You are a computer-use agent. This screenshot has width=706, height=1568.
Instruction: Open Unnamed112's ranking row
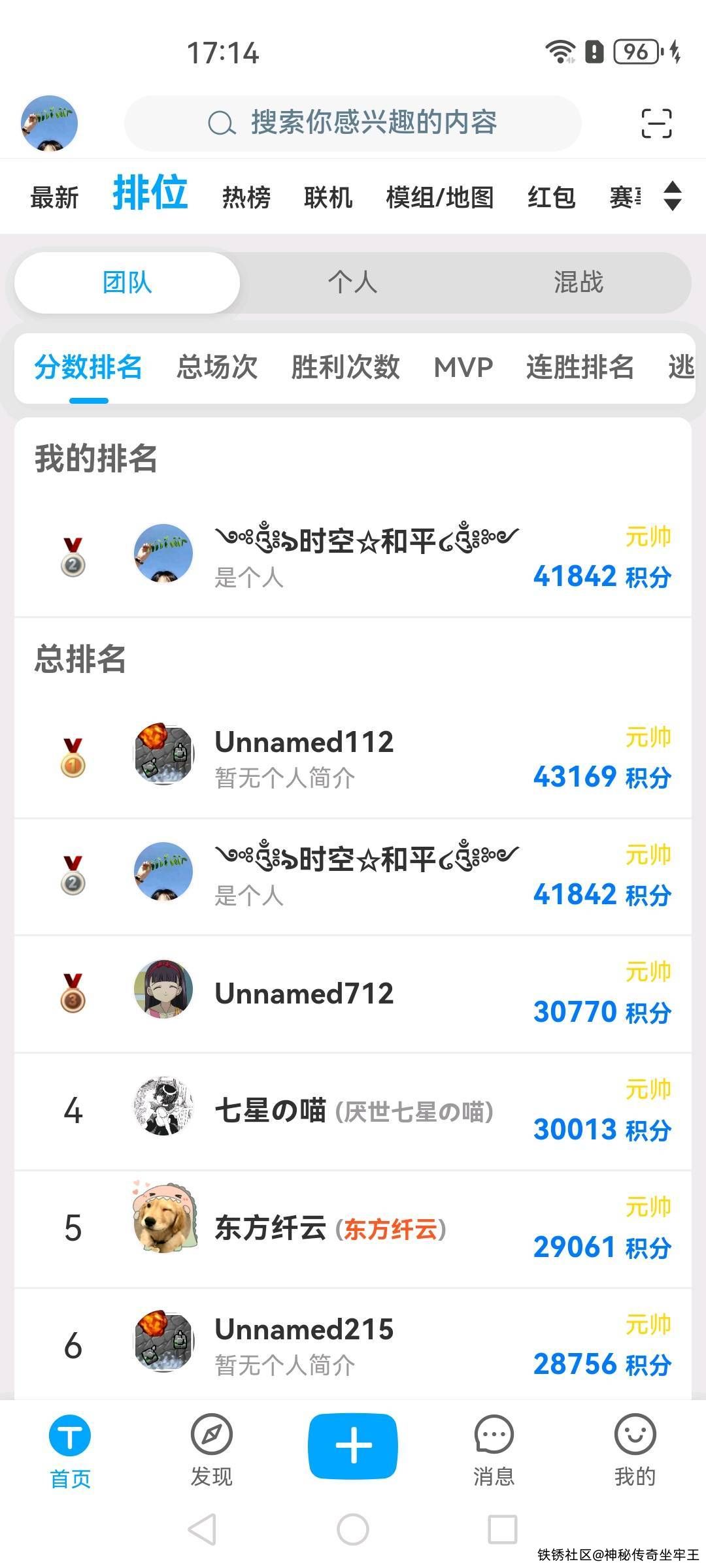pos(353,758)
